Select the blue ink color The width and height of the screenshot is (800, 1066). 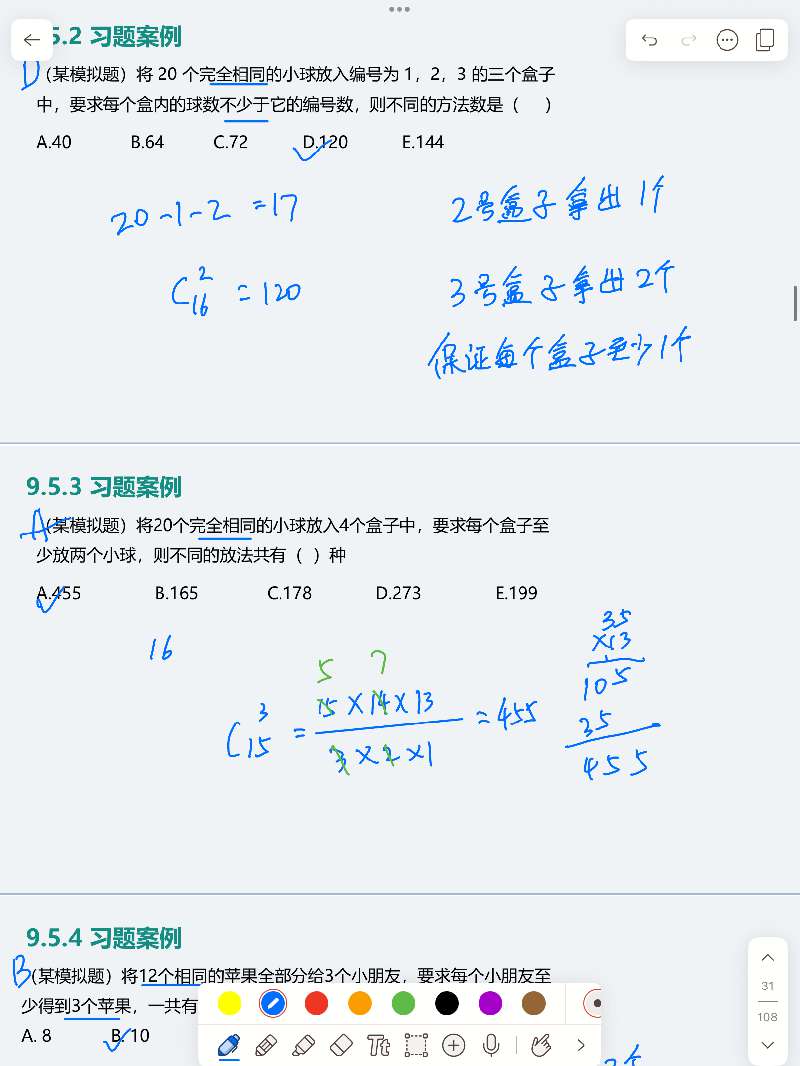point(273,1003)
